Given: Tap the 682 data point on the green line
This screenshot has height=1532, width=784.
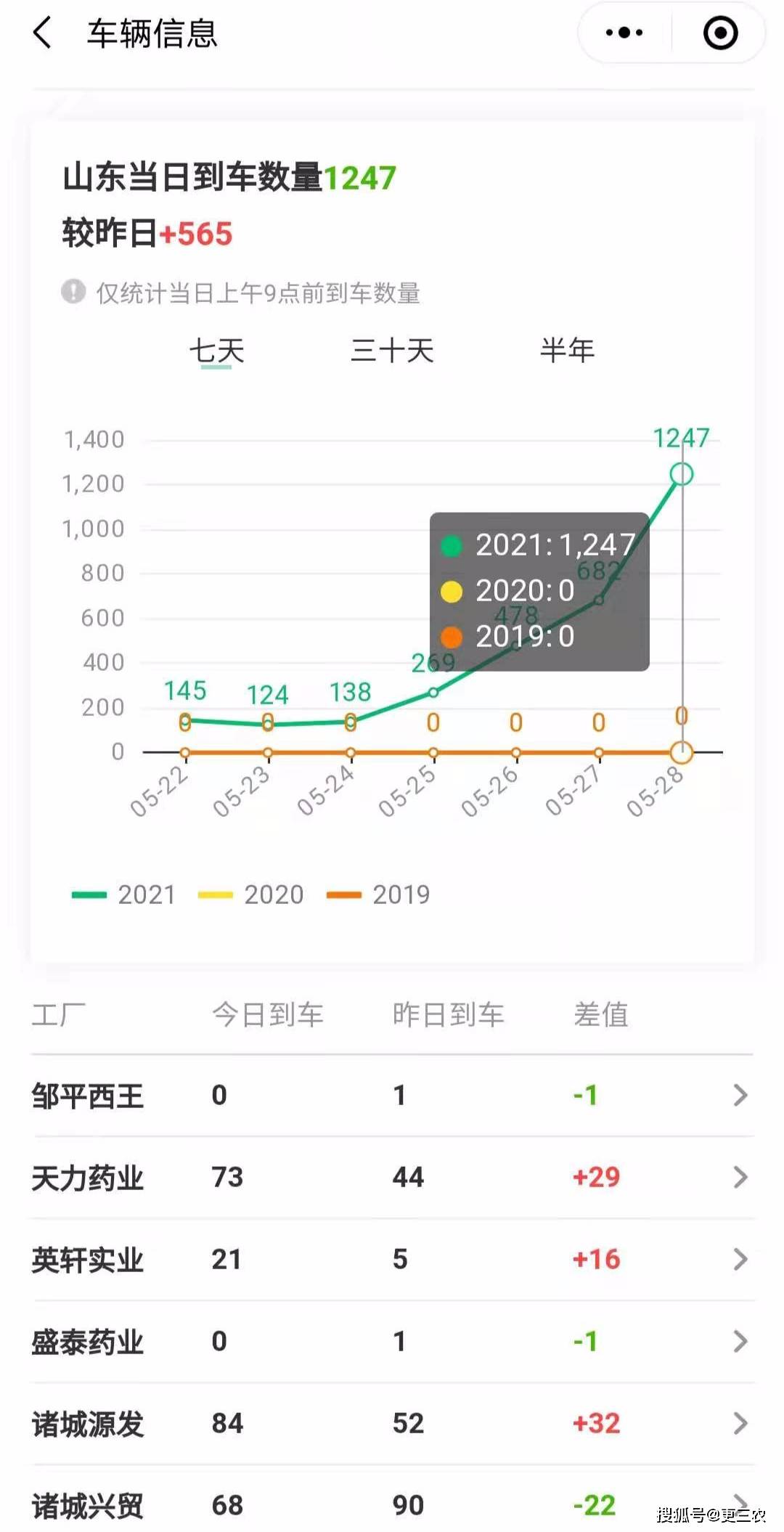Looking at the screenshot, I should click(x=599, y=600).
